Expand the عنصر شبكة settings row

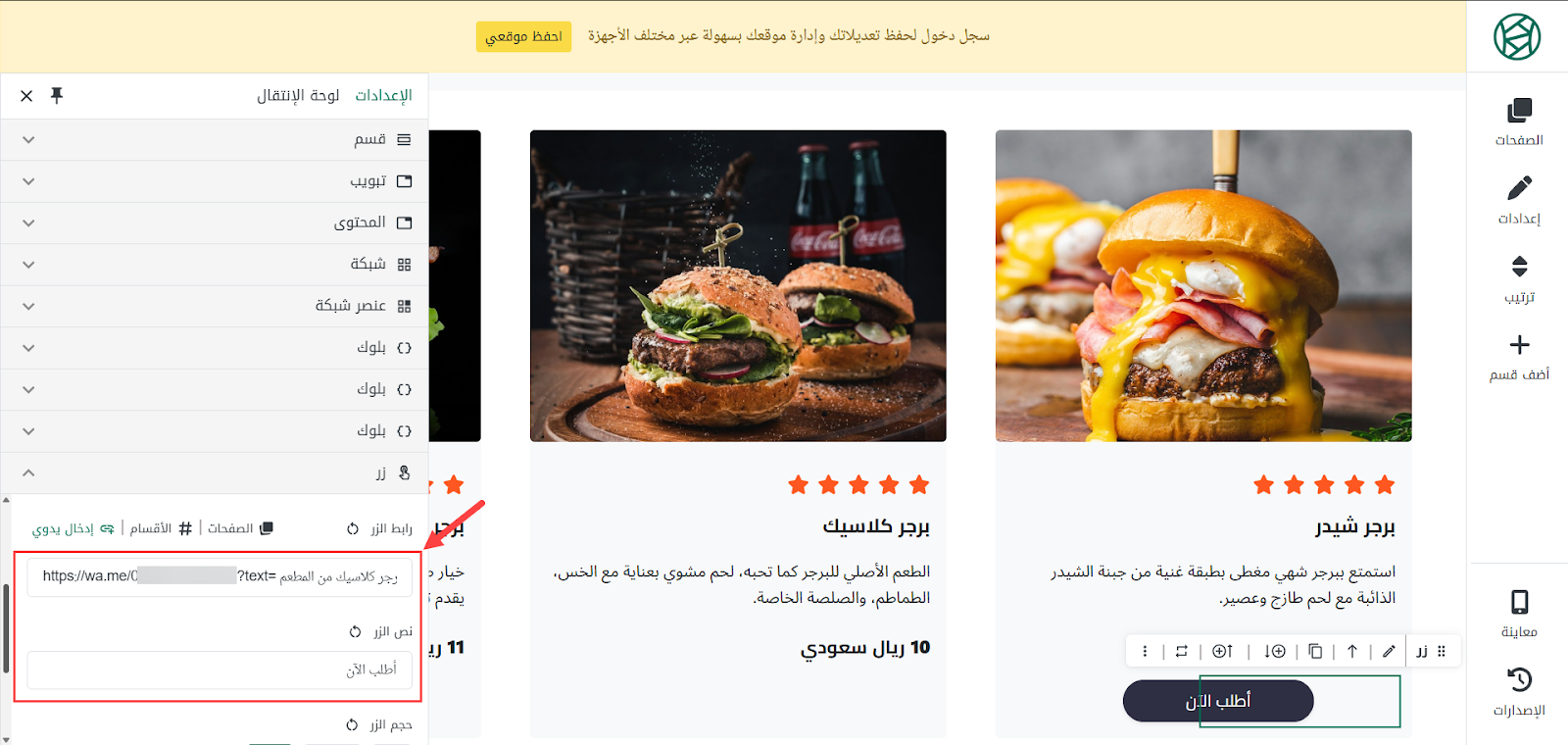pyautogui.click(x=214, y=306)
